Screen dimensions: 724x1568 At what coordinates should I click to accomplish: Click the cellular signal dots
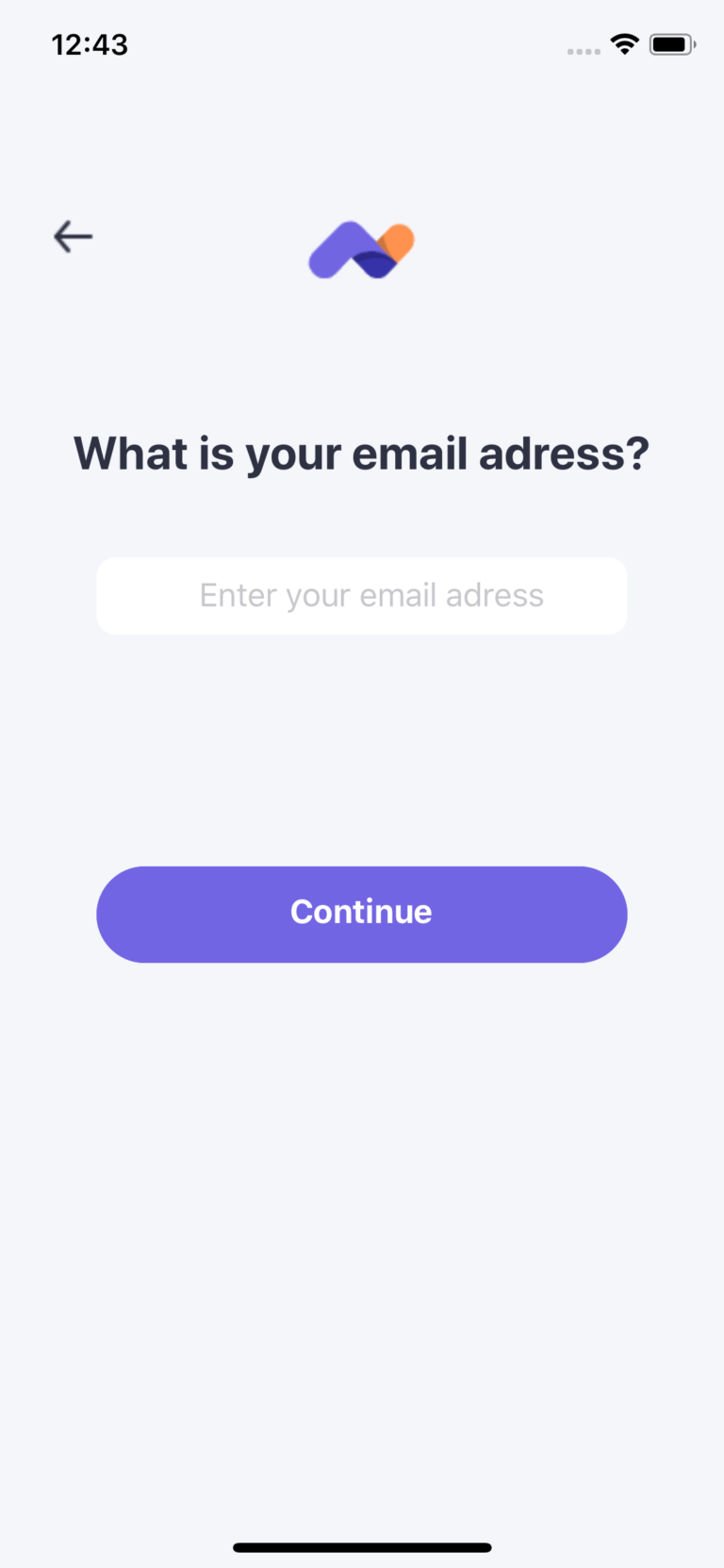tap(583, 52)
